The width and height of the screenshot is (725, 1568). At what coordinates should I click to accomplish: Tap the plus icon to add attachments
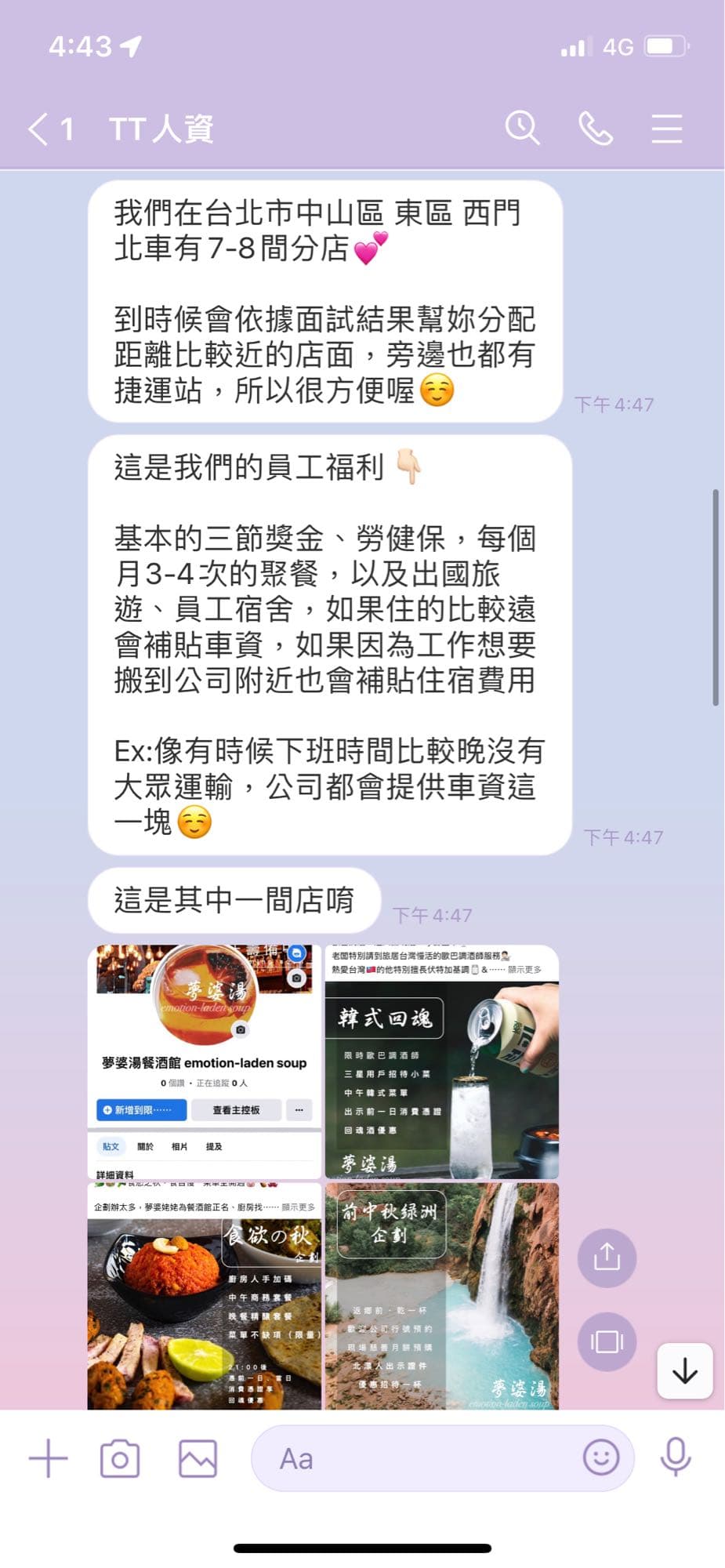click(x=49, y=1457)
